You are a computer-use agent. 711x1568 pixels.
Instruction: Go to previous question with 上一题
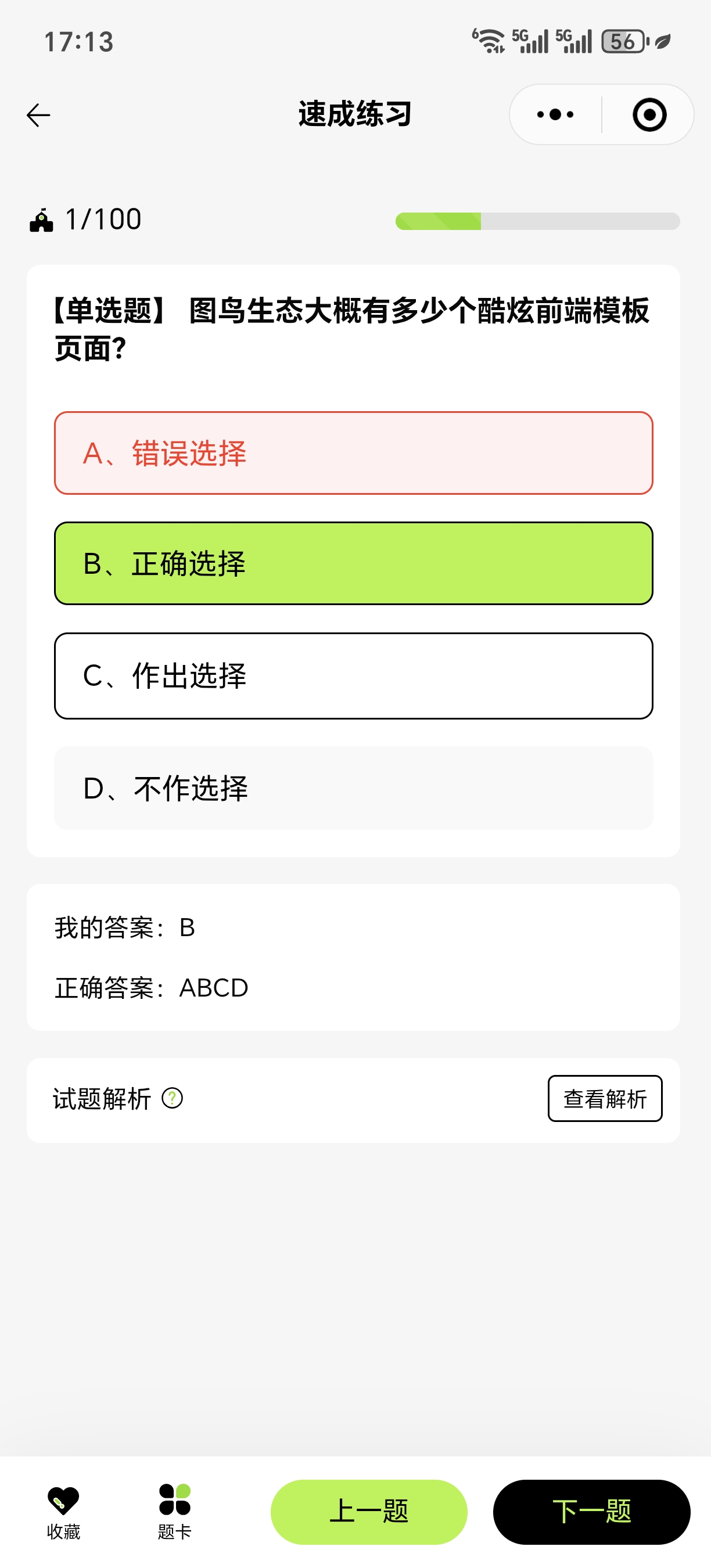coord(369,1512)
